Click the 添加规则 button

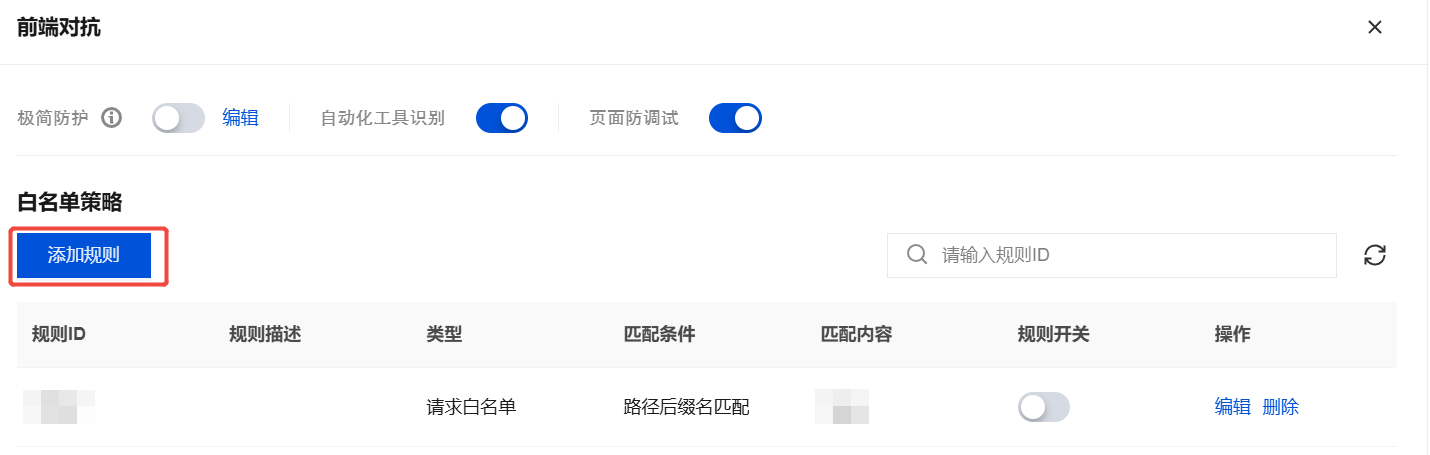click(x=84, y=255)
